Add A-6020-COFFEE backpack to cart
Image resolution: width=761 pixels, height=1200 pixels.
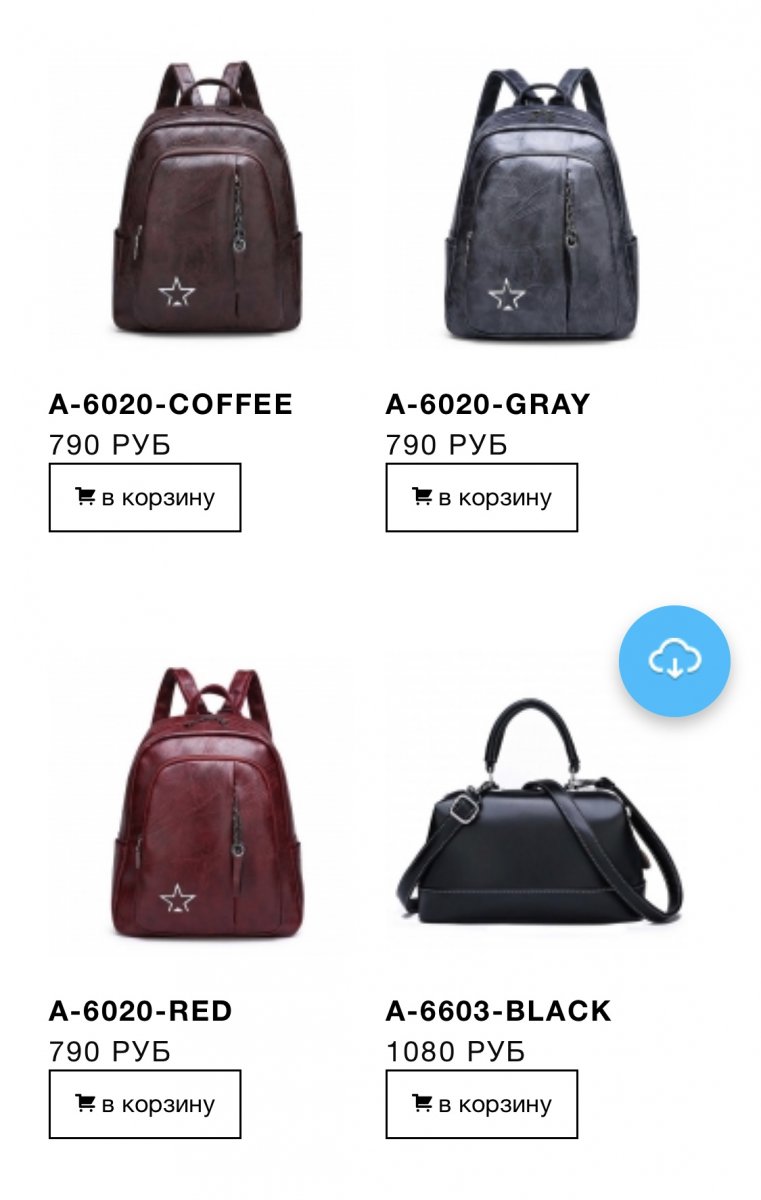click(x=145, y=497)
